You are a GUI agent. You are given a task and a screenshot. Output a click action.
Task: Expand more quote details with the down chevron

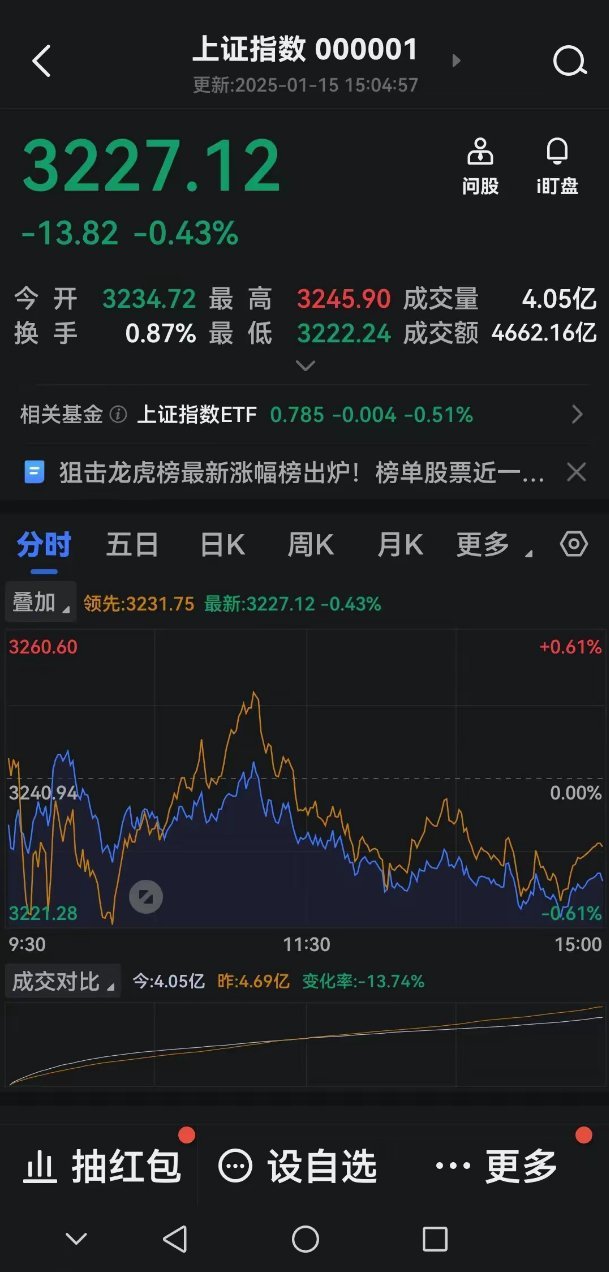tap(306, 366)
